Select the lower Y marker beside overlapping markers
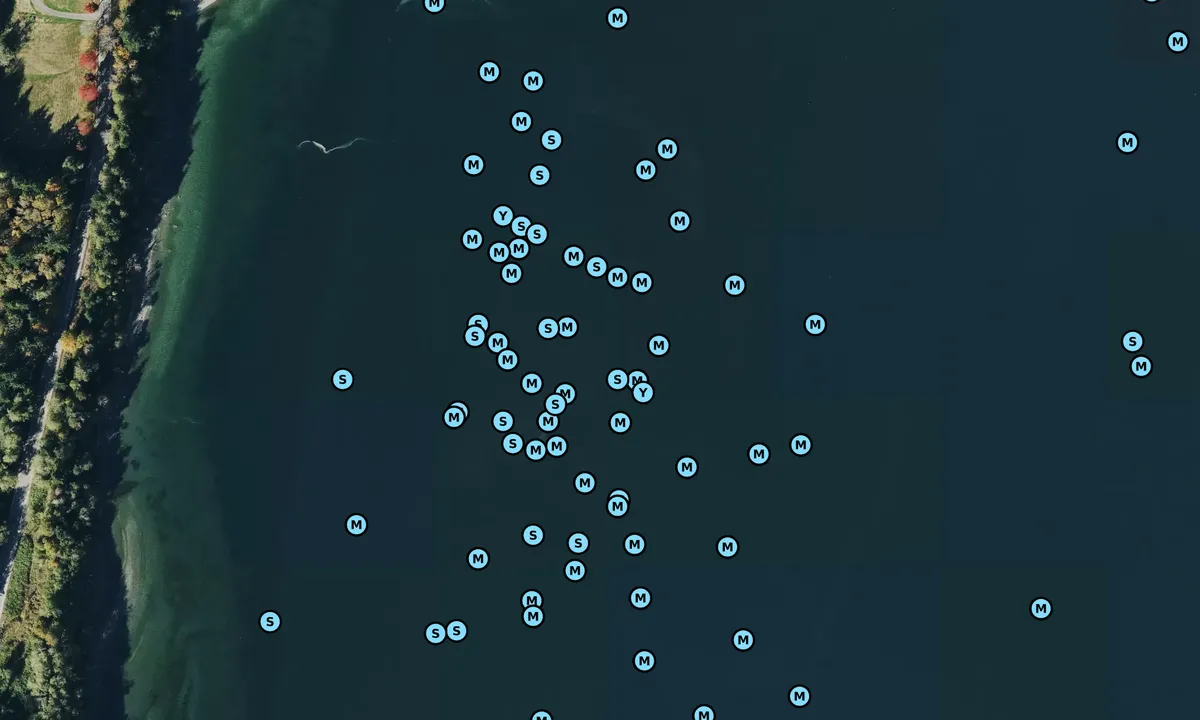 (643, 393)
